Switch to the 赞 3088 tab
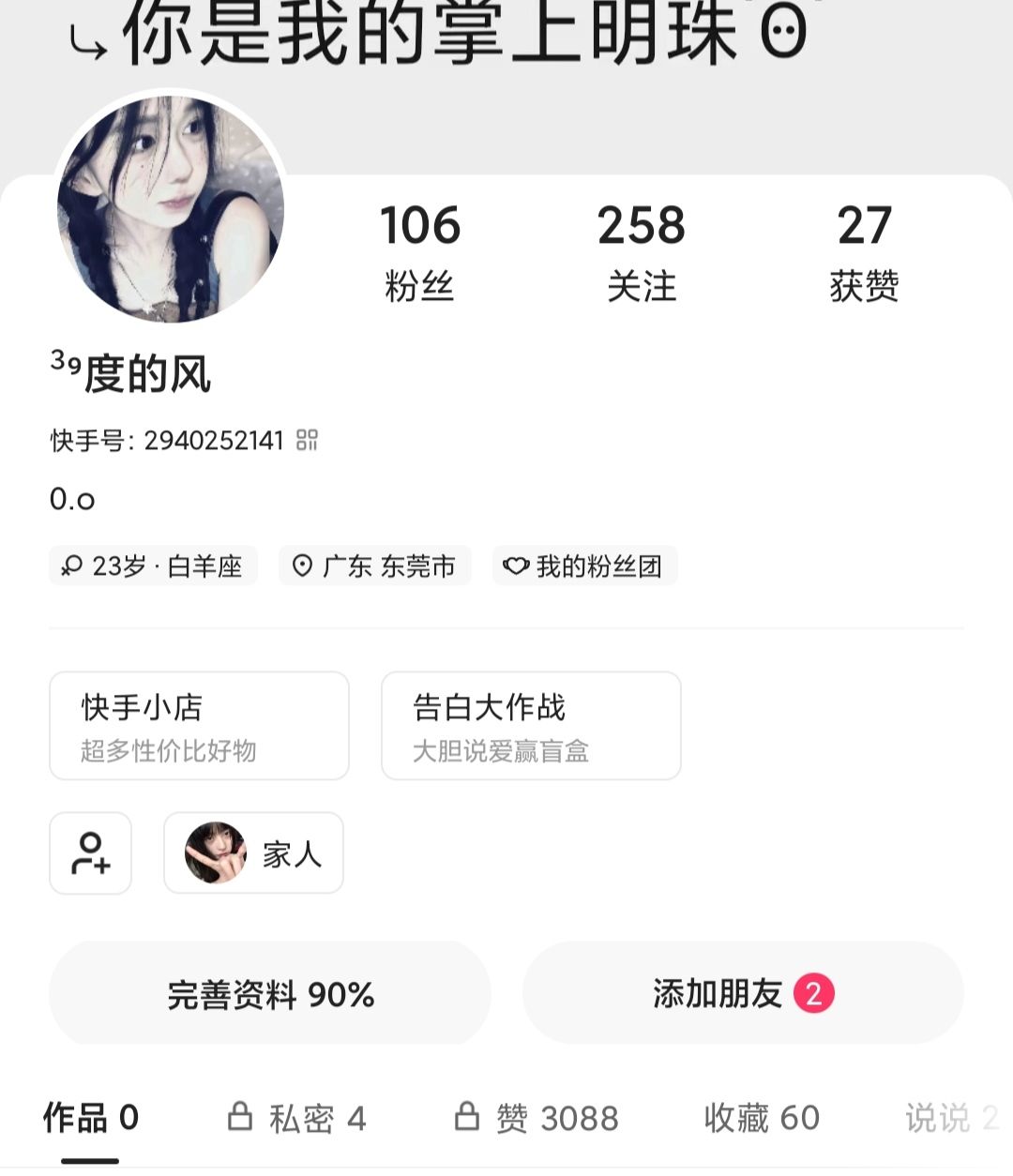1013x1176 pixels. [537, 1118]
